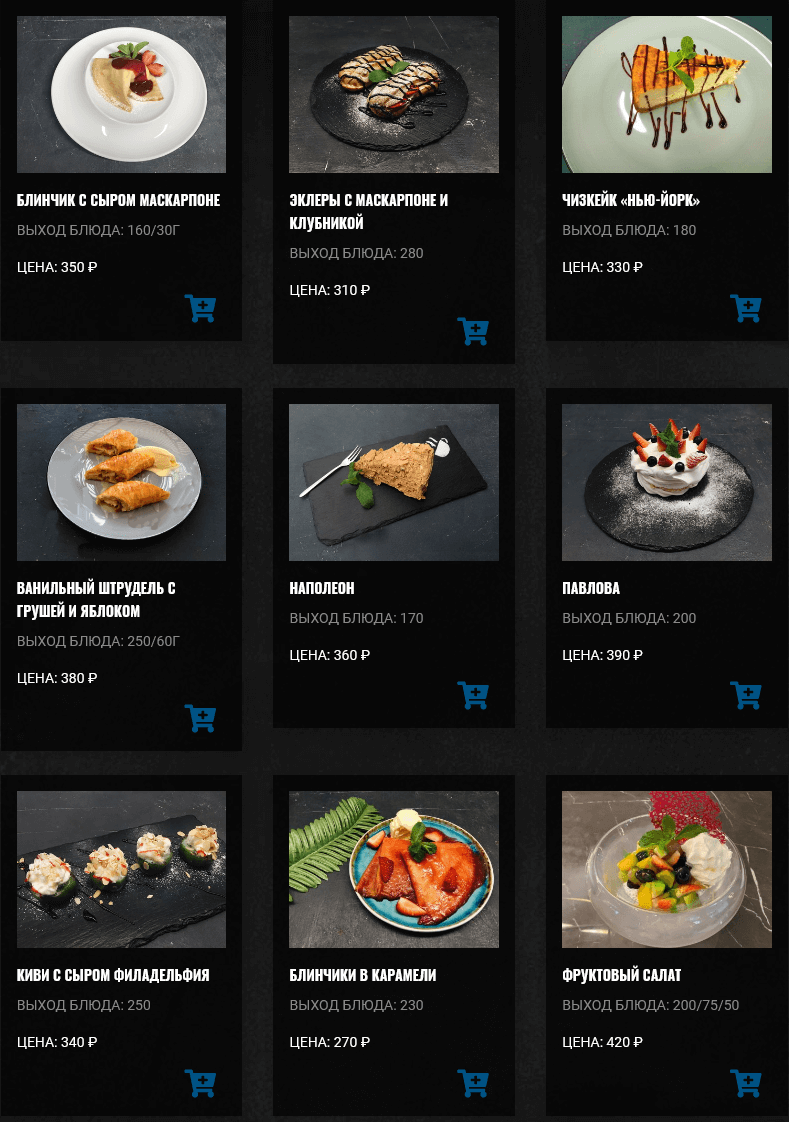The width and height of the screenshot is (789, 1122).
Task: Add Чизкейк «Нью-Йорк» to the cart
Action: [x=746, y=308]
